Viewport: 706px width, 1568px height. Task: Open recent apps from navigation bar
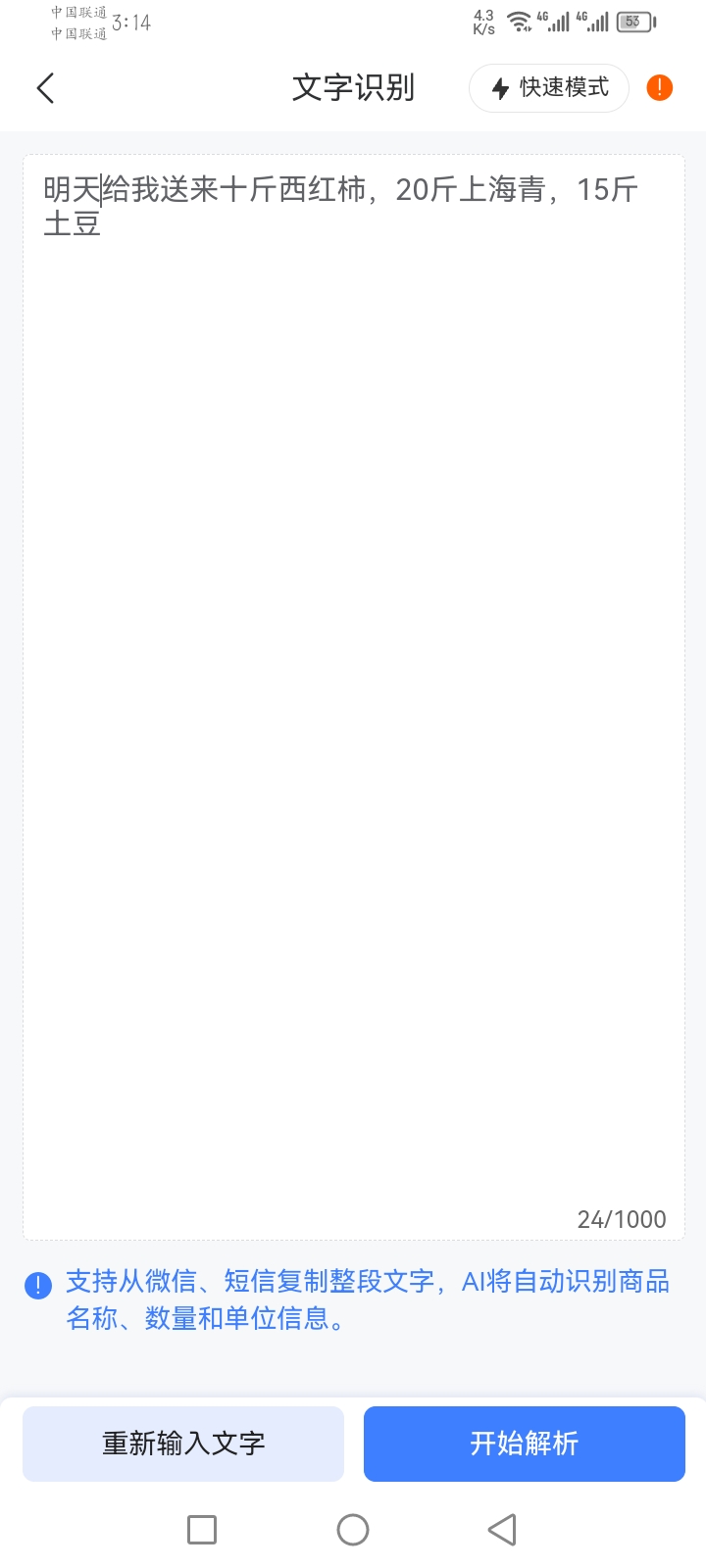point(202,1530)
